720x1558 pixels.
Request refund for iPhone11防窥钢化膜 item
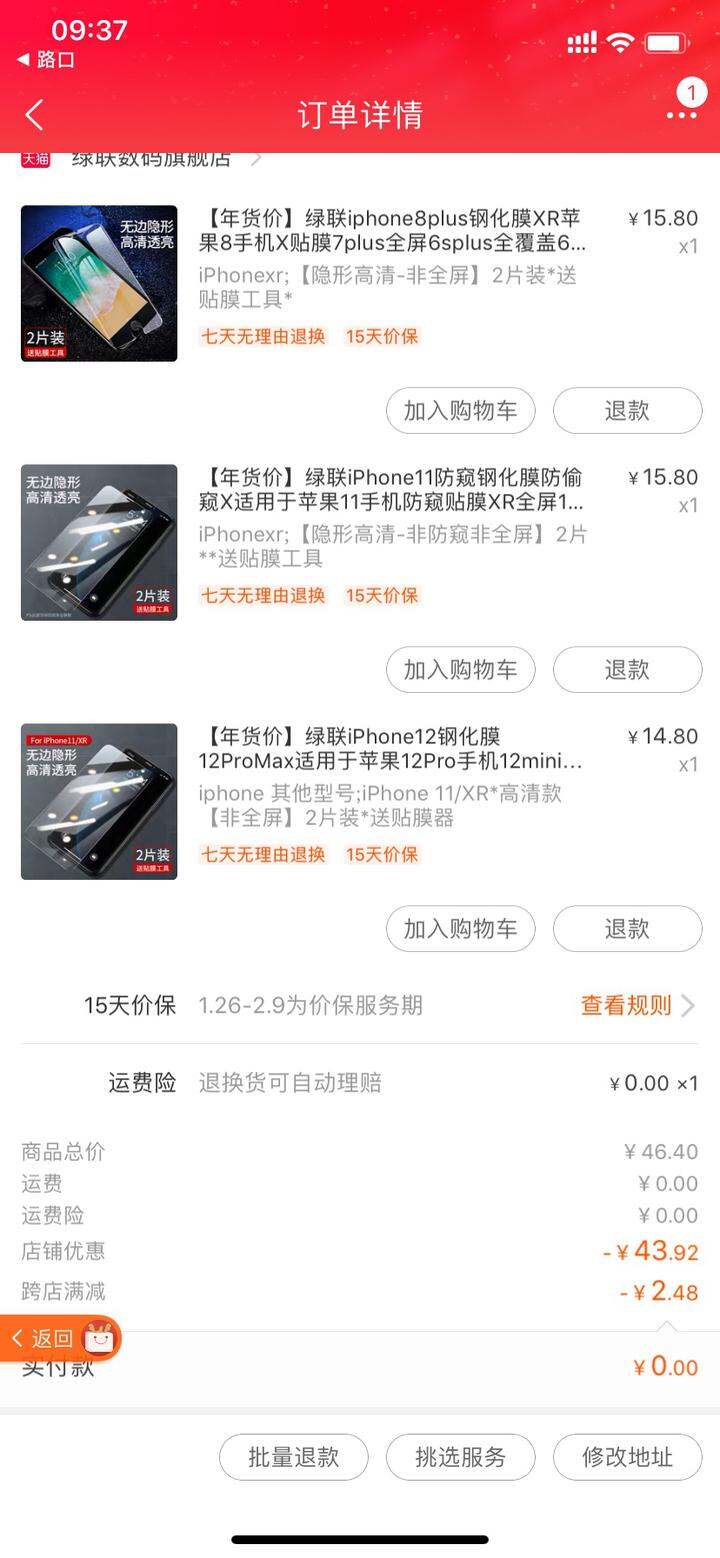click(627, 670)
